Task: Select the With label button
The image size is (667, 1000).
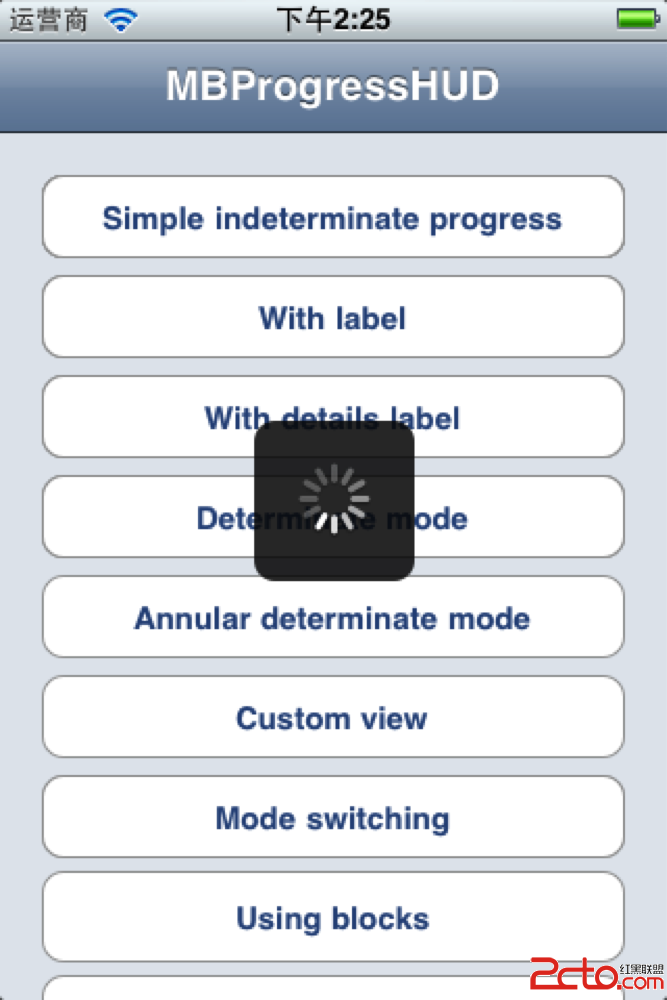Action: (333, 317)
